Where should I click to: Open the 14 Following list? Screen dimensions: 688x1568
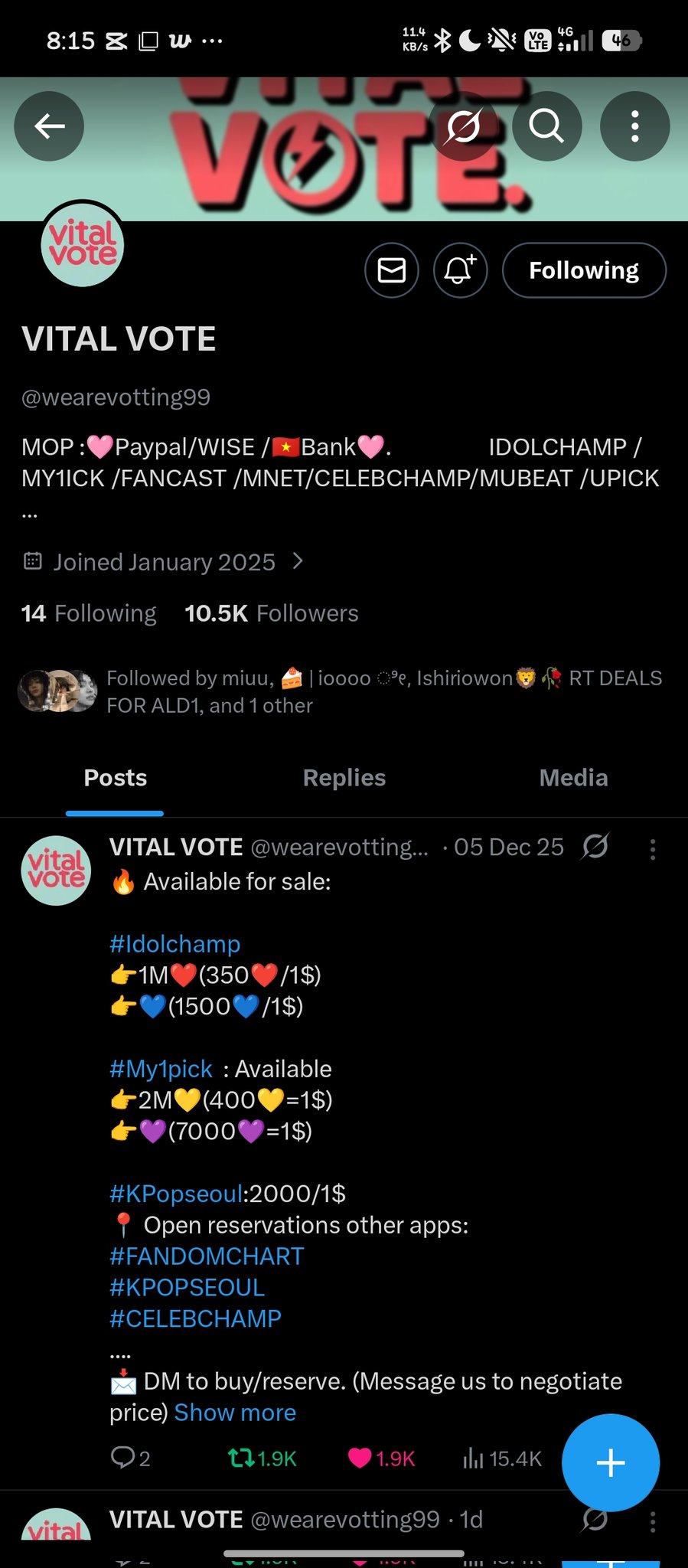89,613
